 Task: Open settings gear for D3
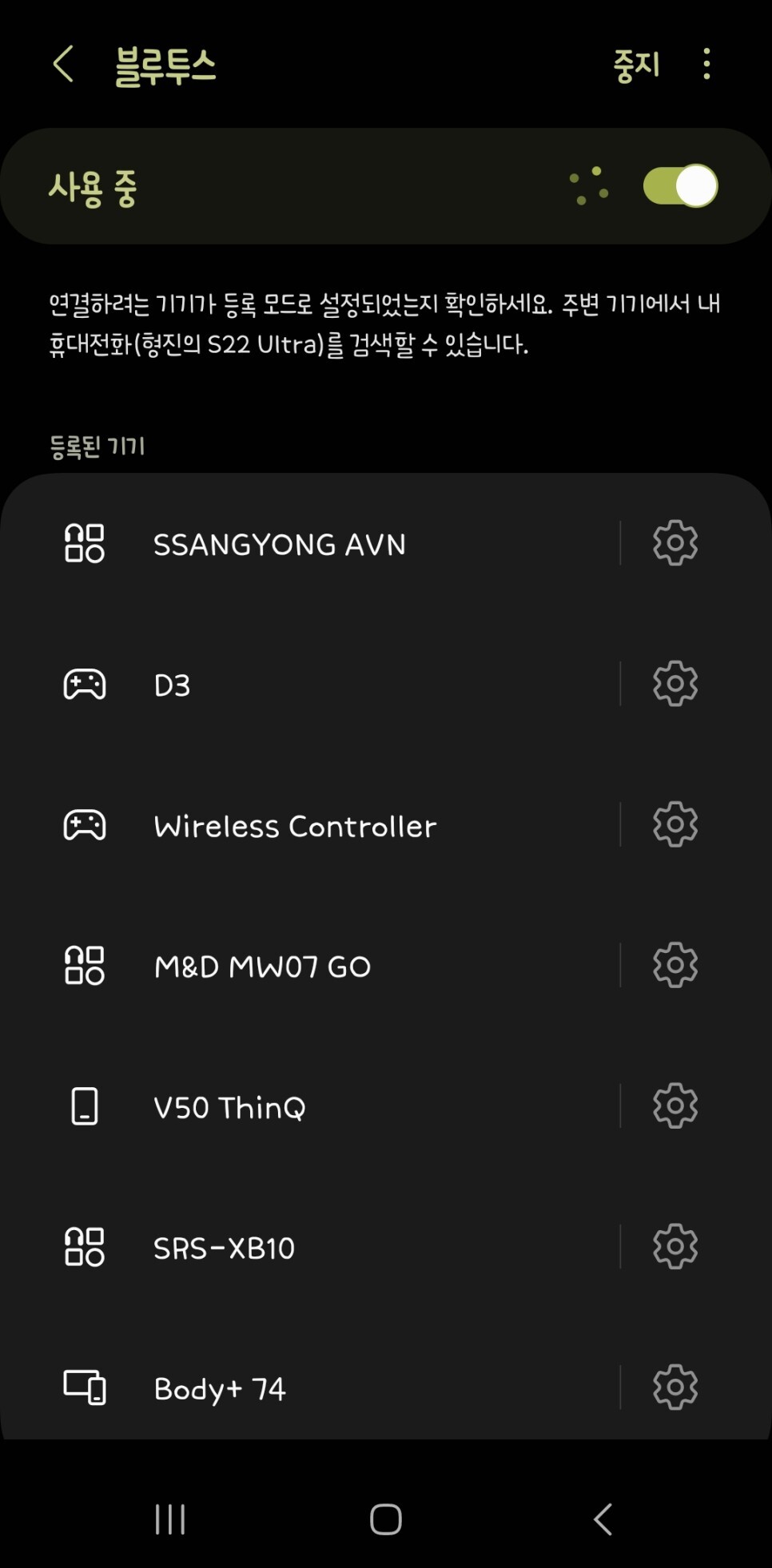675,684
